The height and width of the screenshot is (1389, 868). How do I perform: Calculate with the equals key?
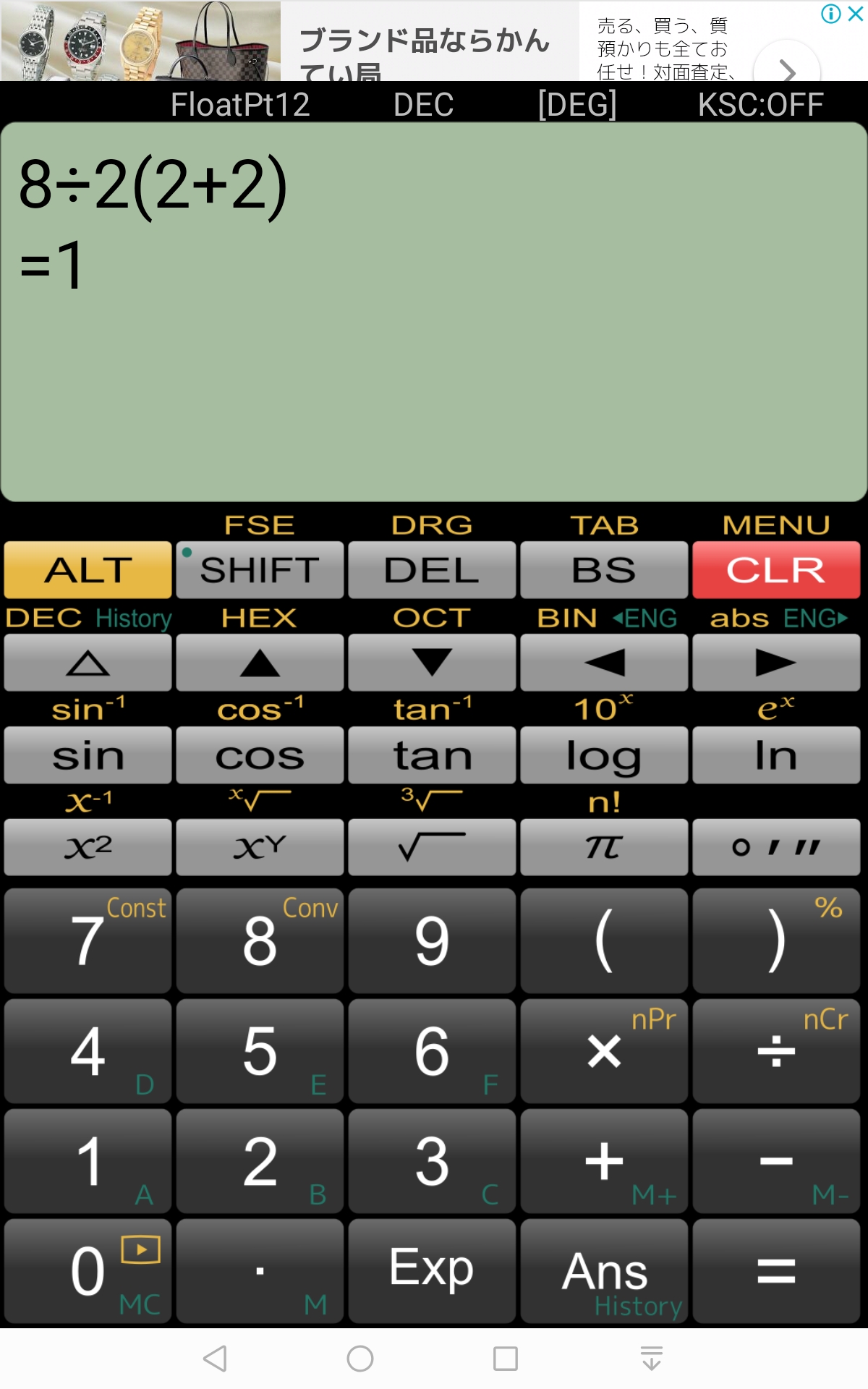point(775,1271)
